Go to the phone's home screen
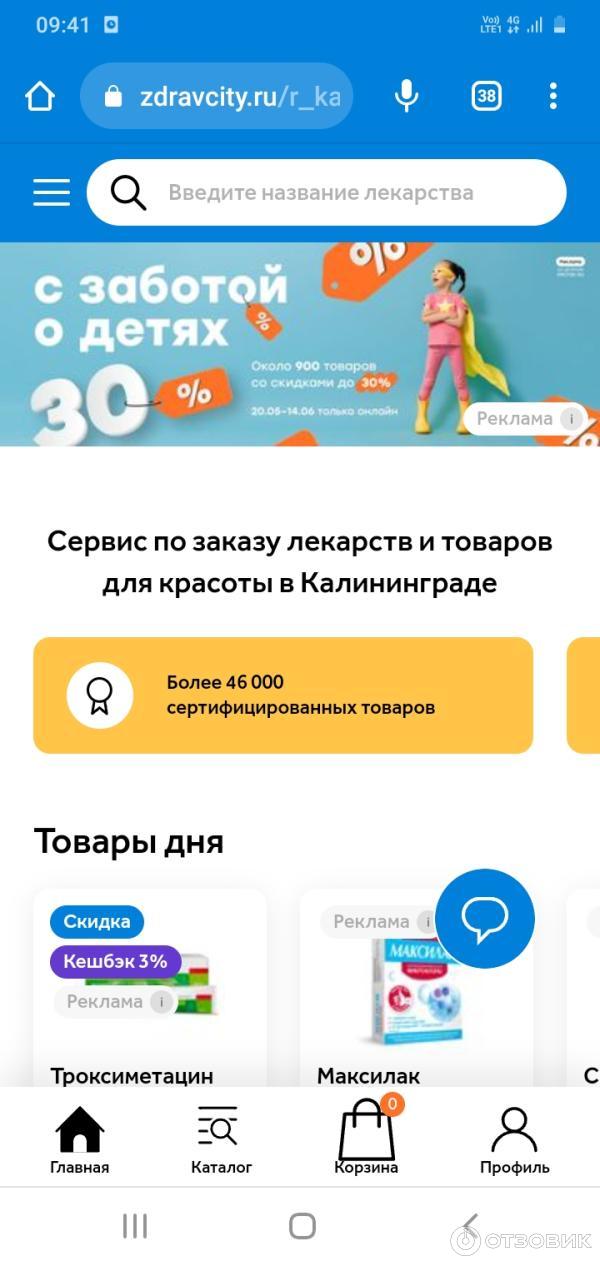The width and height of the screenshot is (600, 1266). tap(302, 1226)
